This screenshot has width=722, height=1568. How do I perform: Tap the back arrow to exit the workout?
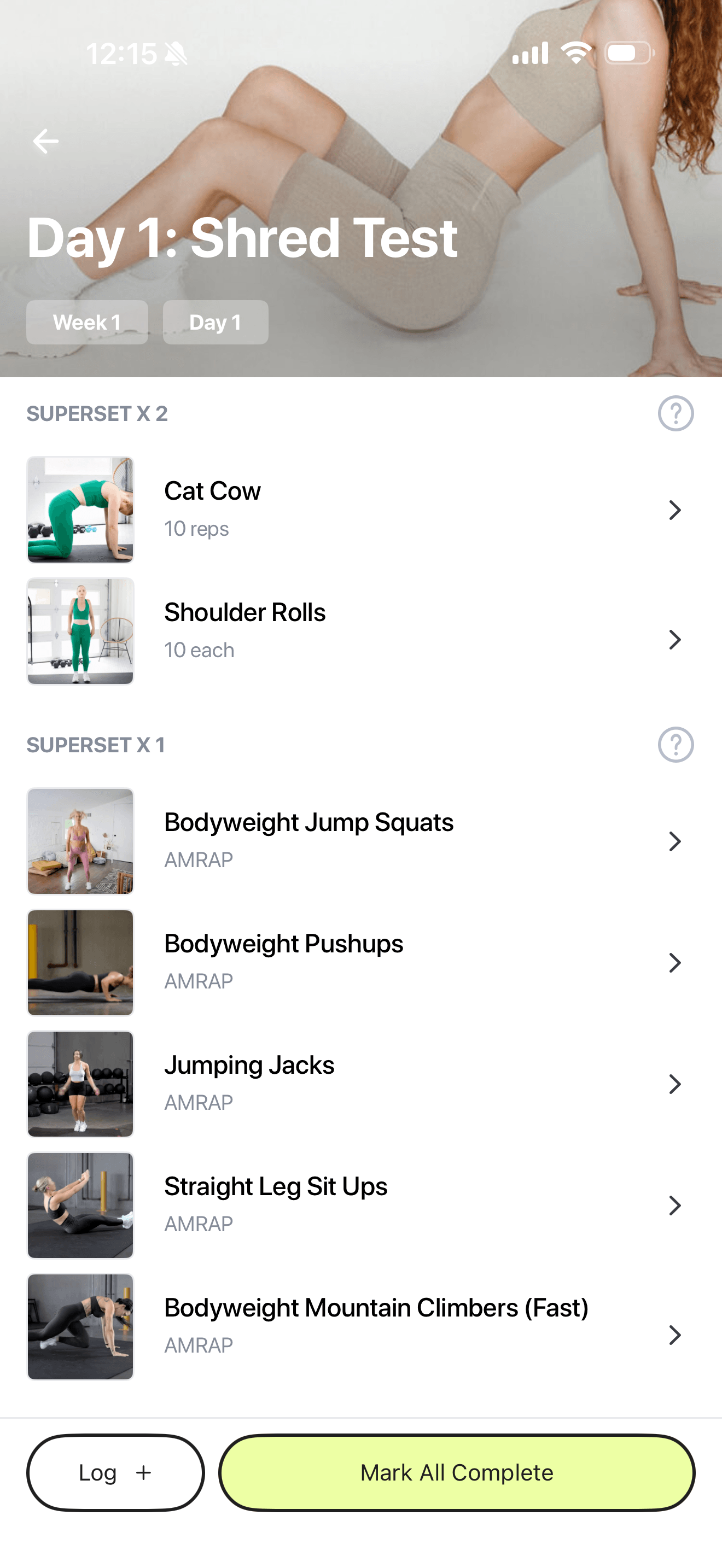tap(46, 141)
